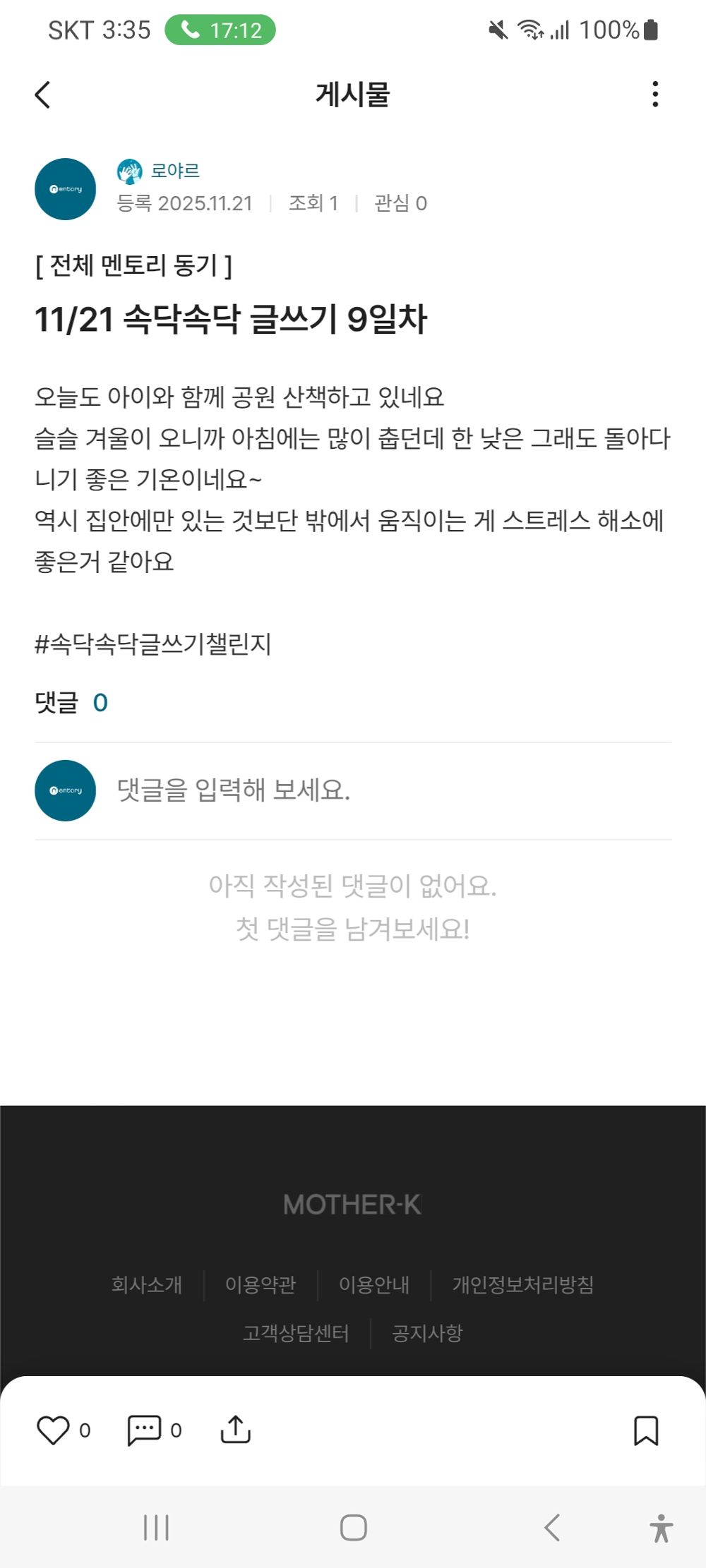Open the 개인정보처리방침 link
The width and height of the screenshot is (706, 1568).
[523, 1286]
